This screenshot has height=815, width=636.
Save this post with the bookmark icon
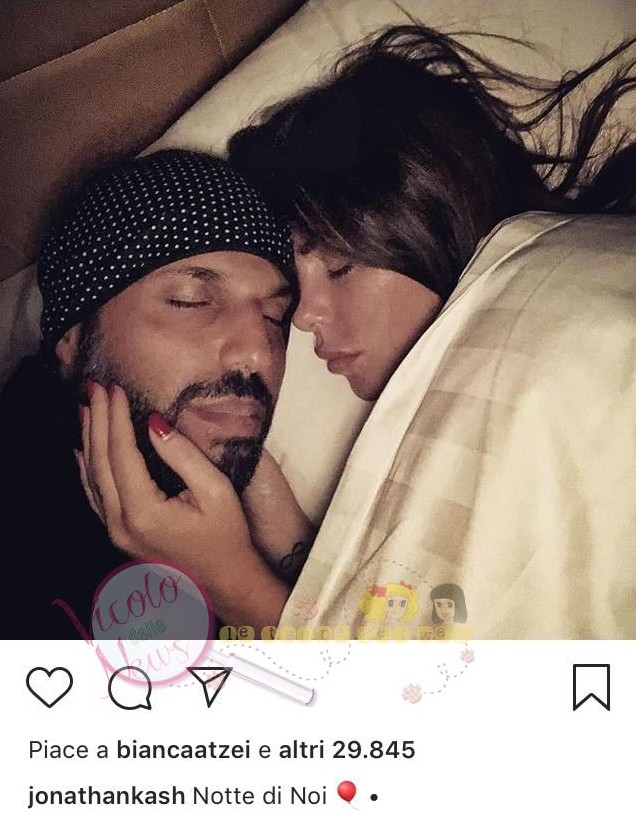591,687
